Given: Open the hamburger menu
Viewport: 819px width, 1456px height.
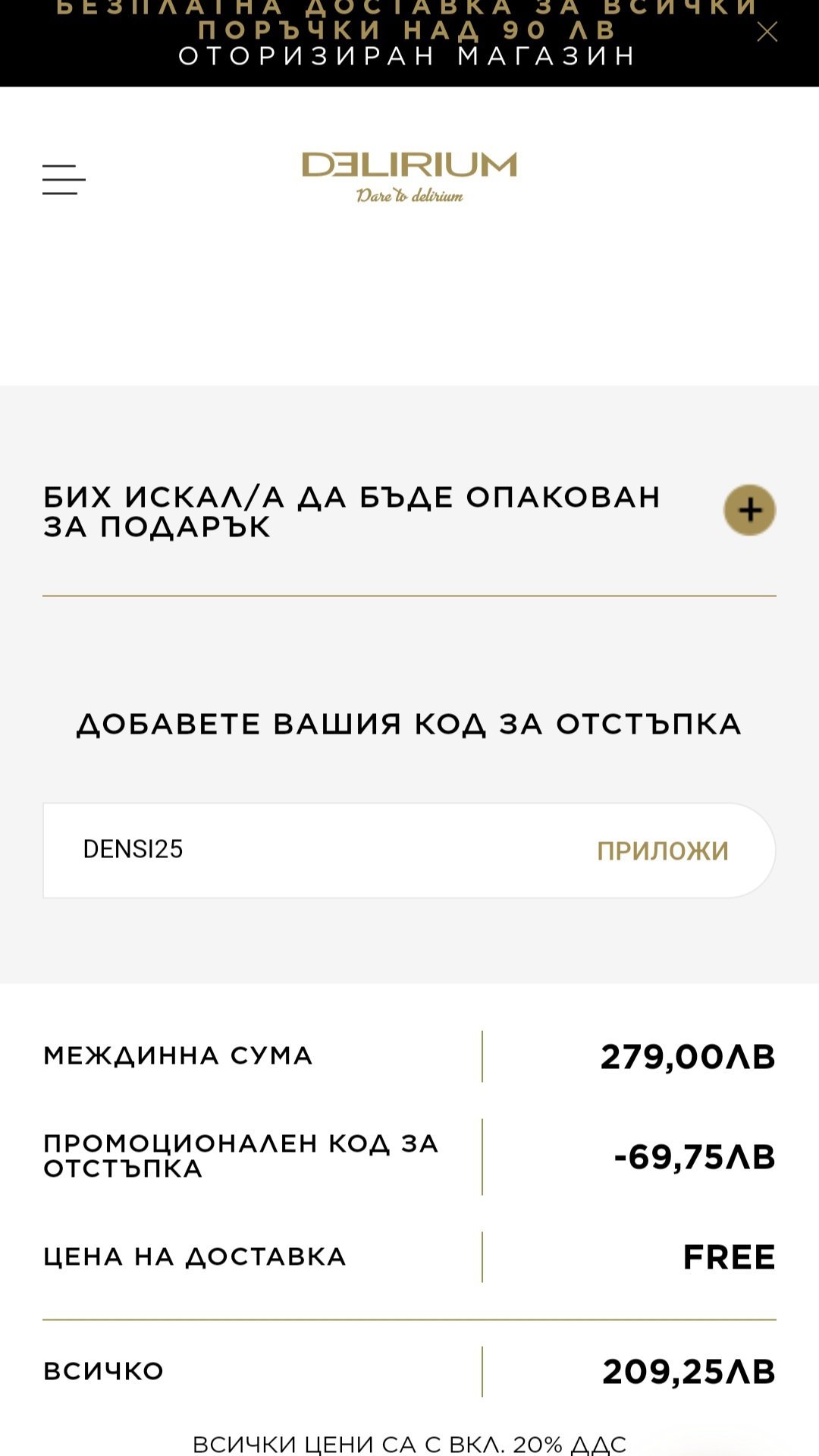Looking at the screenshot, I should (x=64, y=180).
